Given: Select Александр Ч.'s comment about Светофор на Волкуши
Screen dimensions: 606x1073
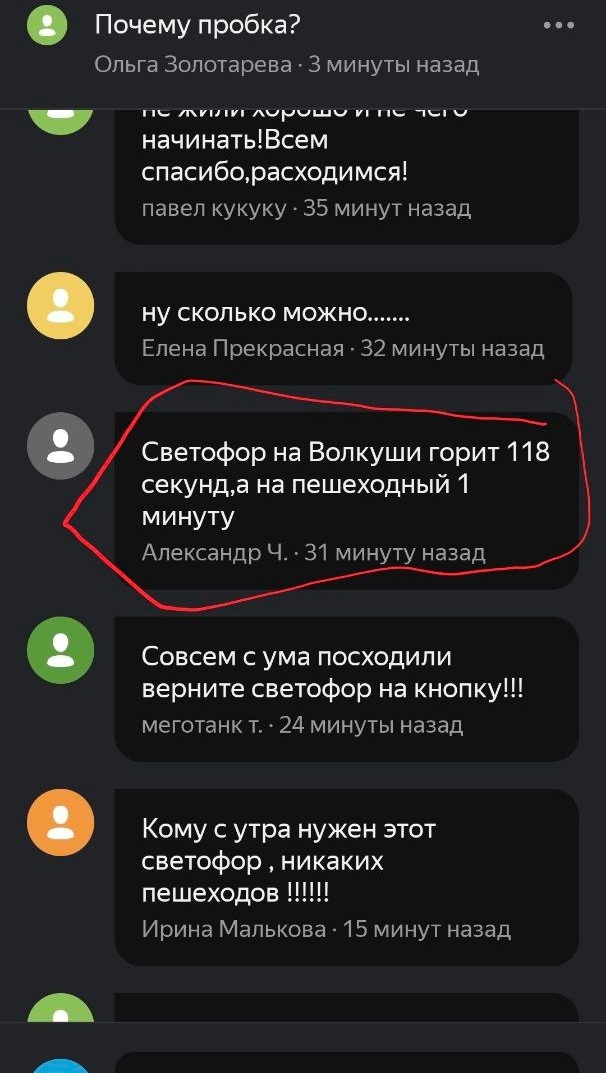Looking at the screenshot, I should (x=346, y=501).
